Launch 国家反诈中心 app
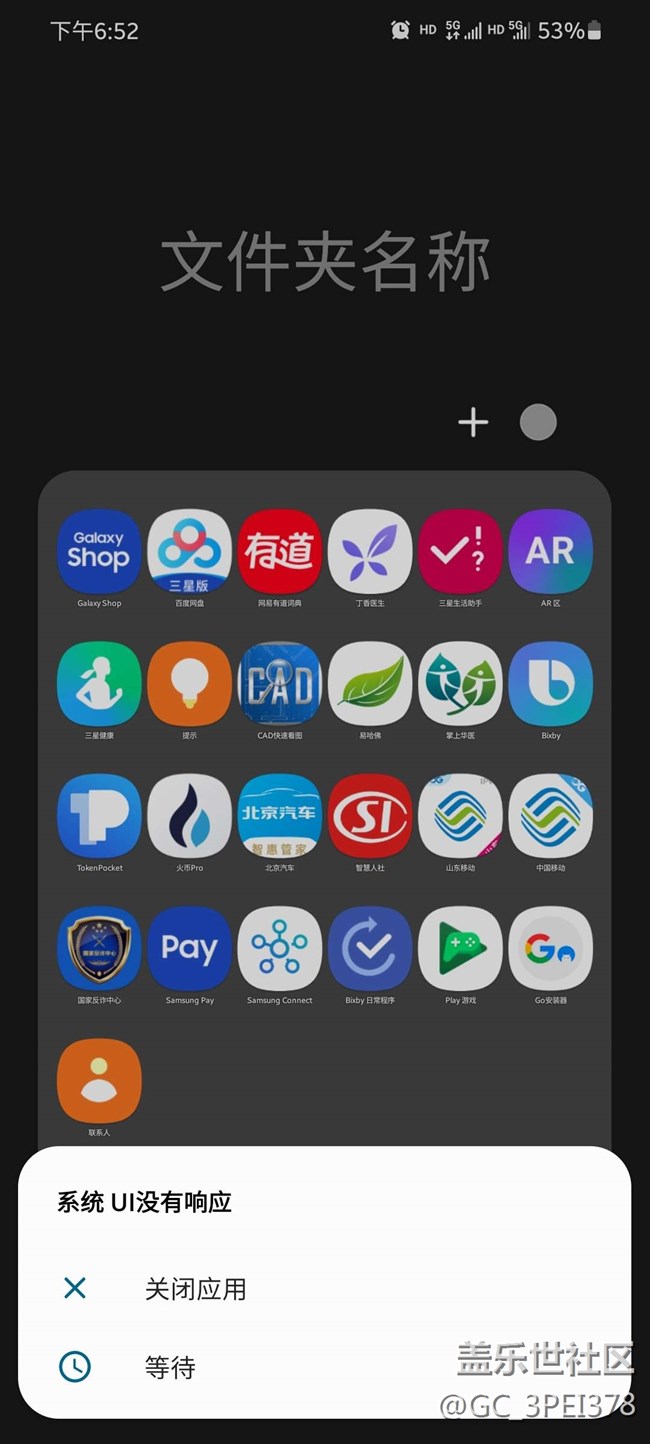650x1444 pixels. (99, 948)
